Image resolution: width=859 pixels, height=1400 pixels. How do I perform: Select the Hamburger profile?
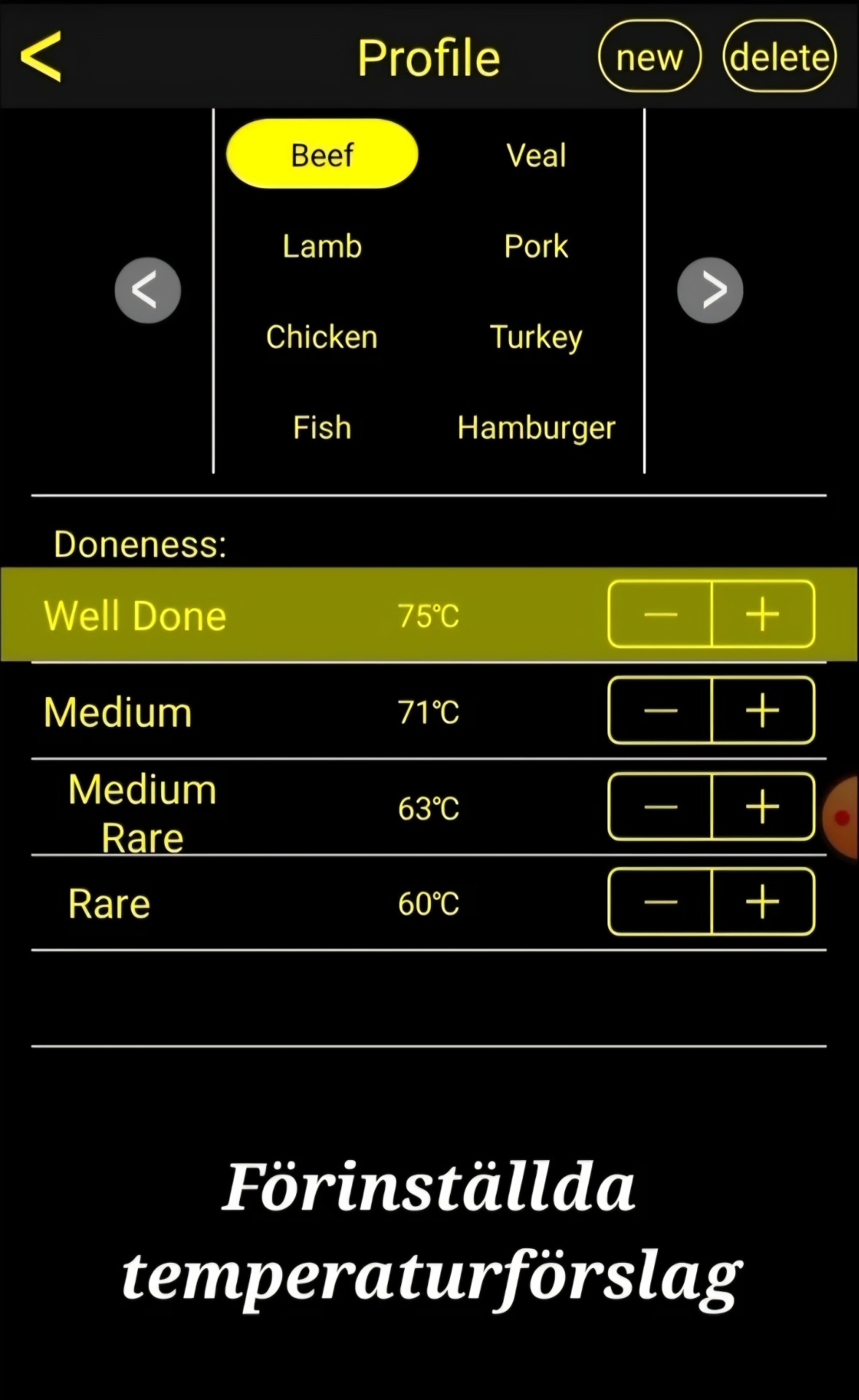click(536, 427)
